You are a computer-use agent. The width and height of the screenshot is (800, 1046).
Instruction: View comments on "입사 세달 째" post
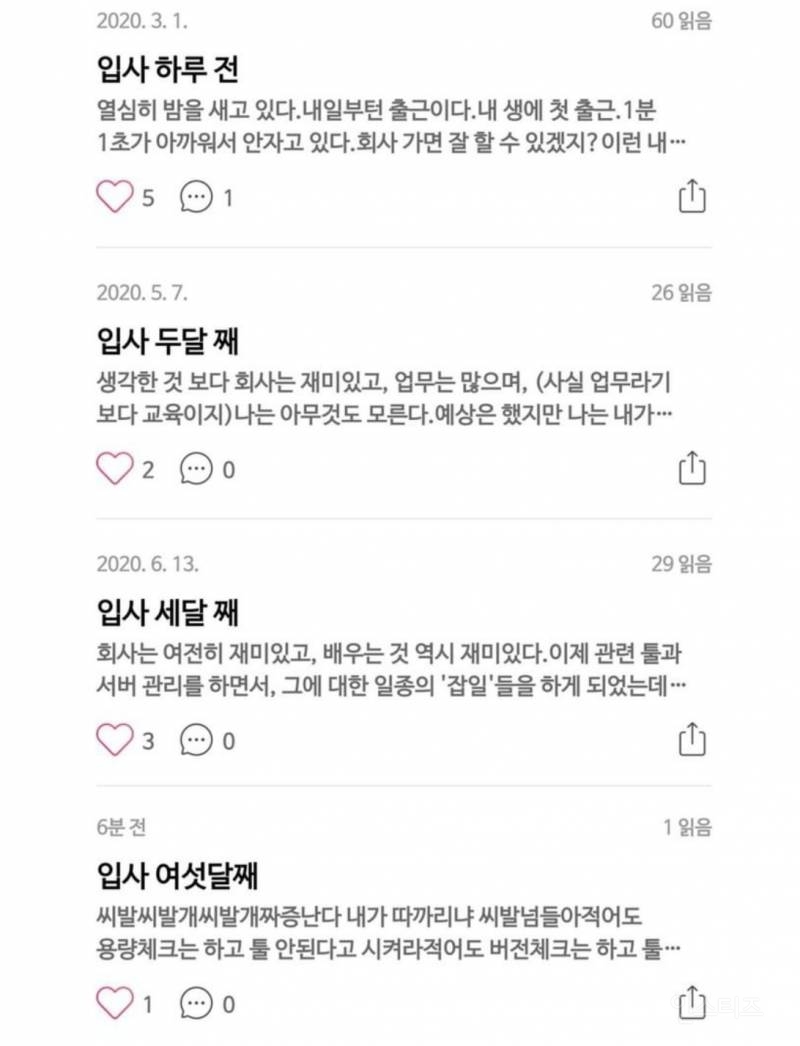195,740
